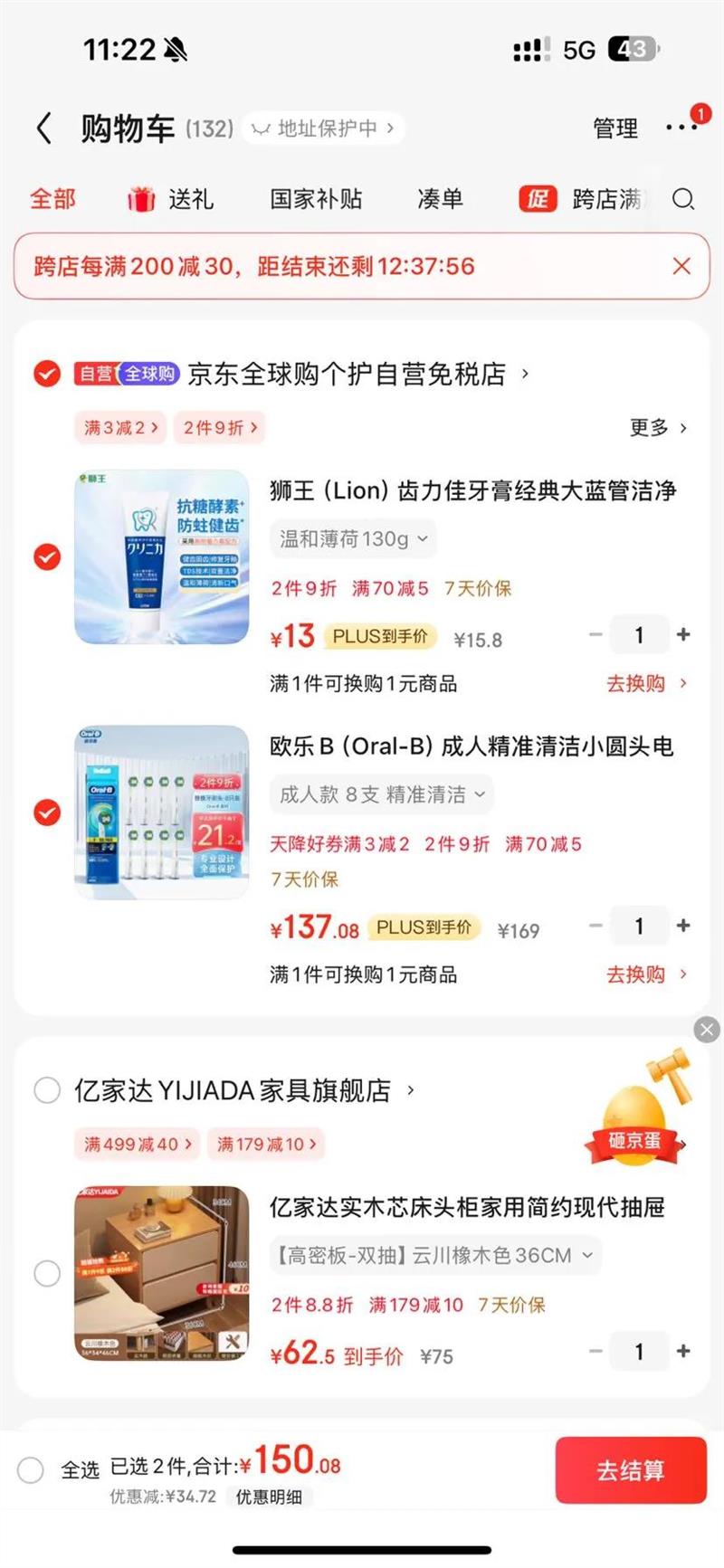The image size is (724, 1568).
Task: Open the 欧乐B brush head product image
Action: (161, 813)
